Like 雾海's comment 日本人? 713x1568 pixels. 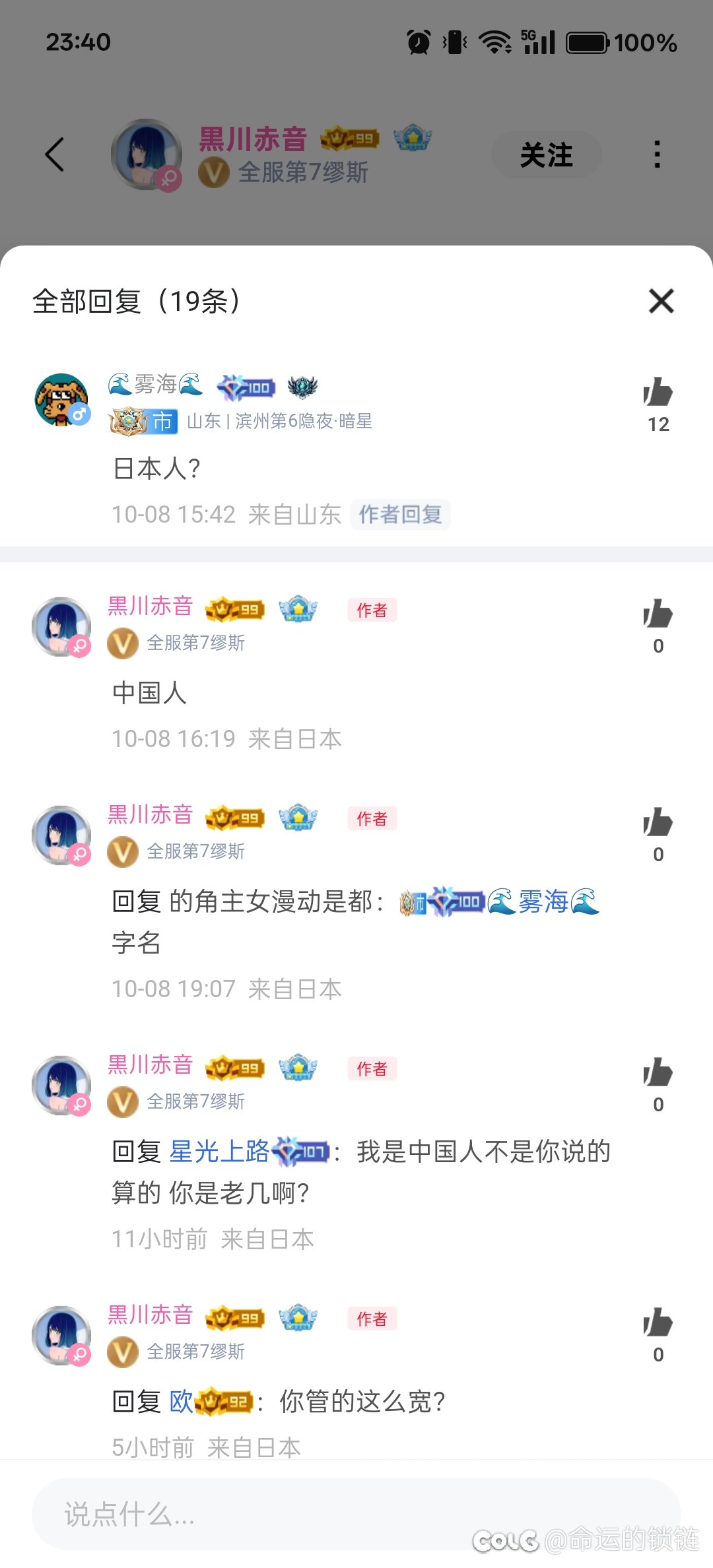(658, 393)
